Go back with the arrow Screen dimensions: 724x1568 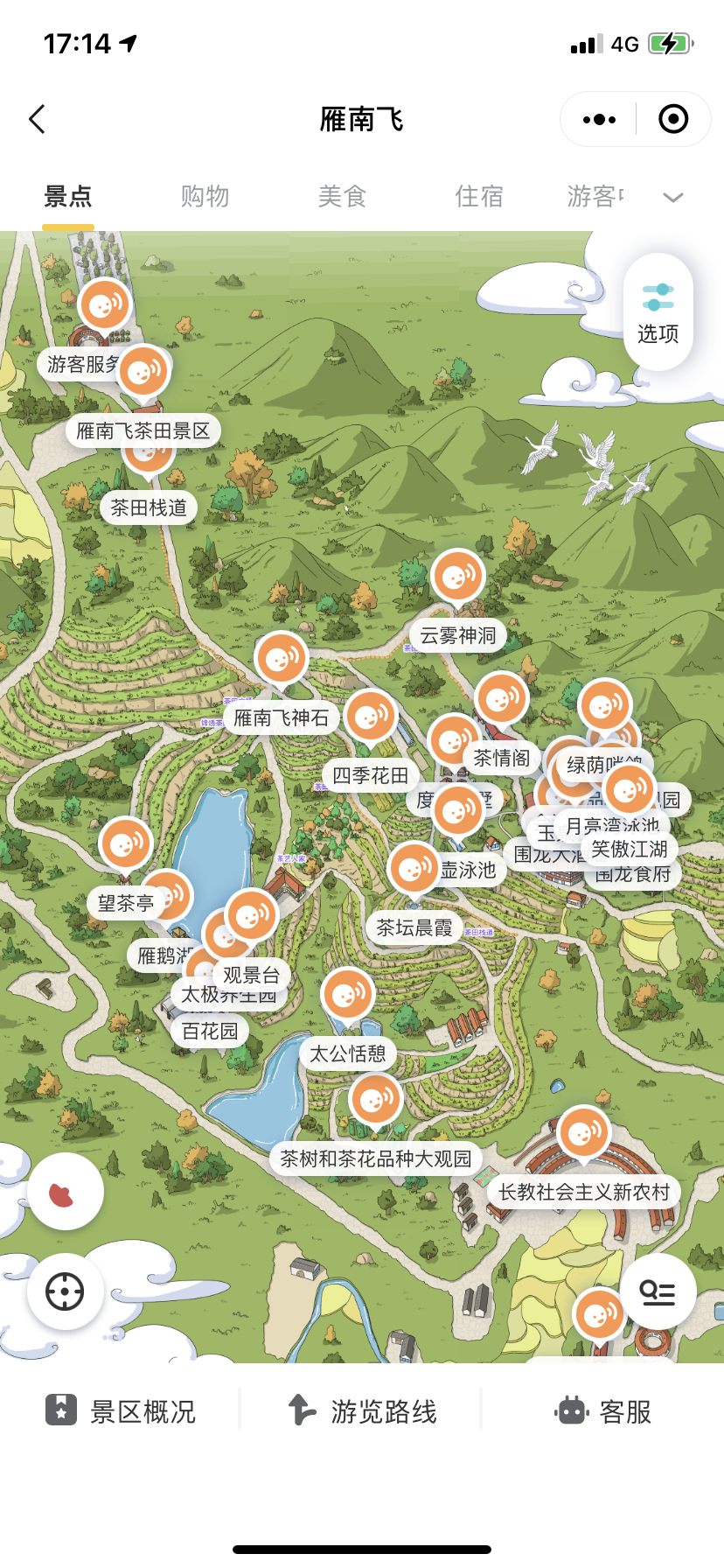point(37,119)
